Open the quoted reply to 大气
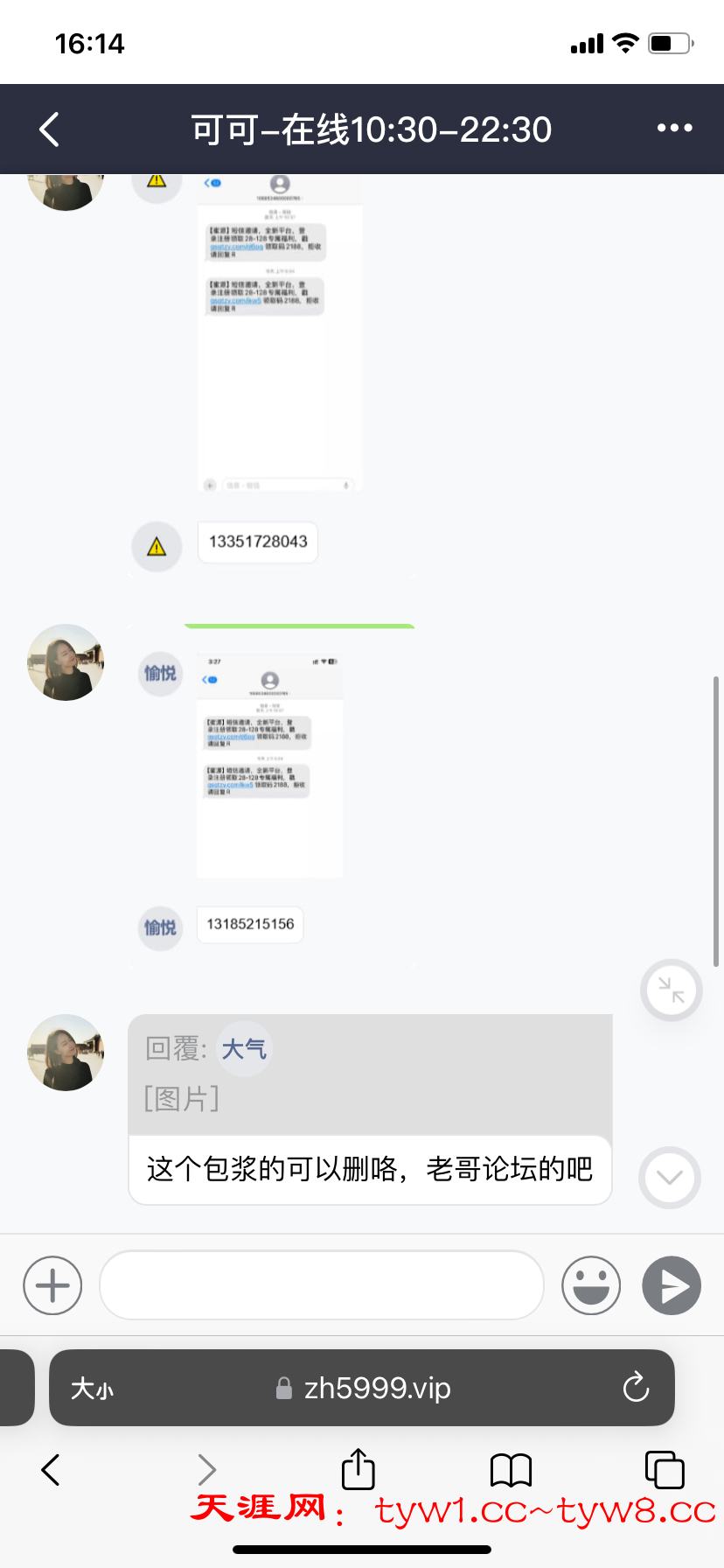Screen dimensions: 724x1568 370,1074
